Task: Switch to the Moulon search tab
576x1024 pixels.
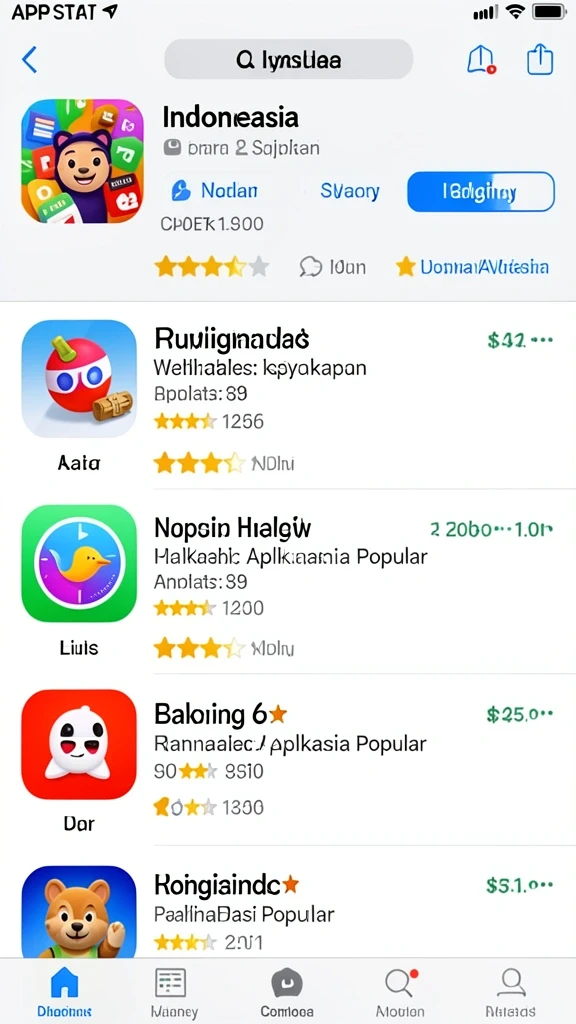Action: (x=402, y=991)
